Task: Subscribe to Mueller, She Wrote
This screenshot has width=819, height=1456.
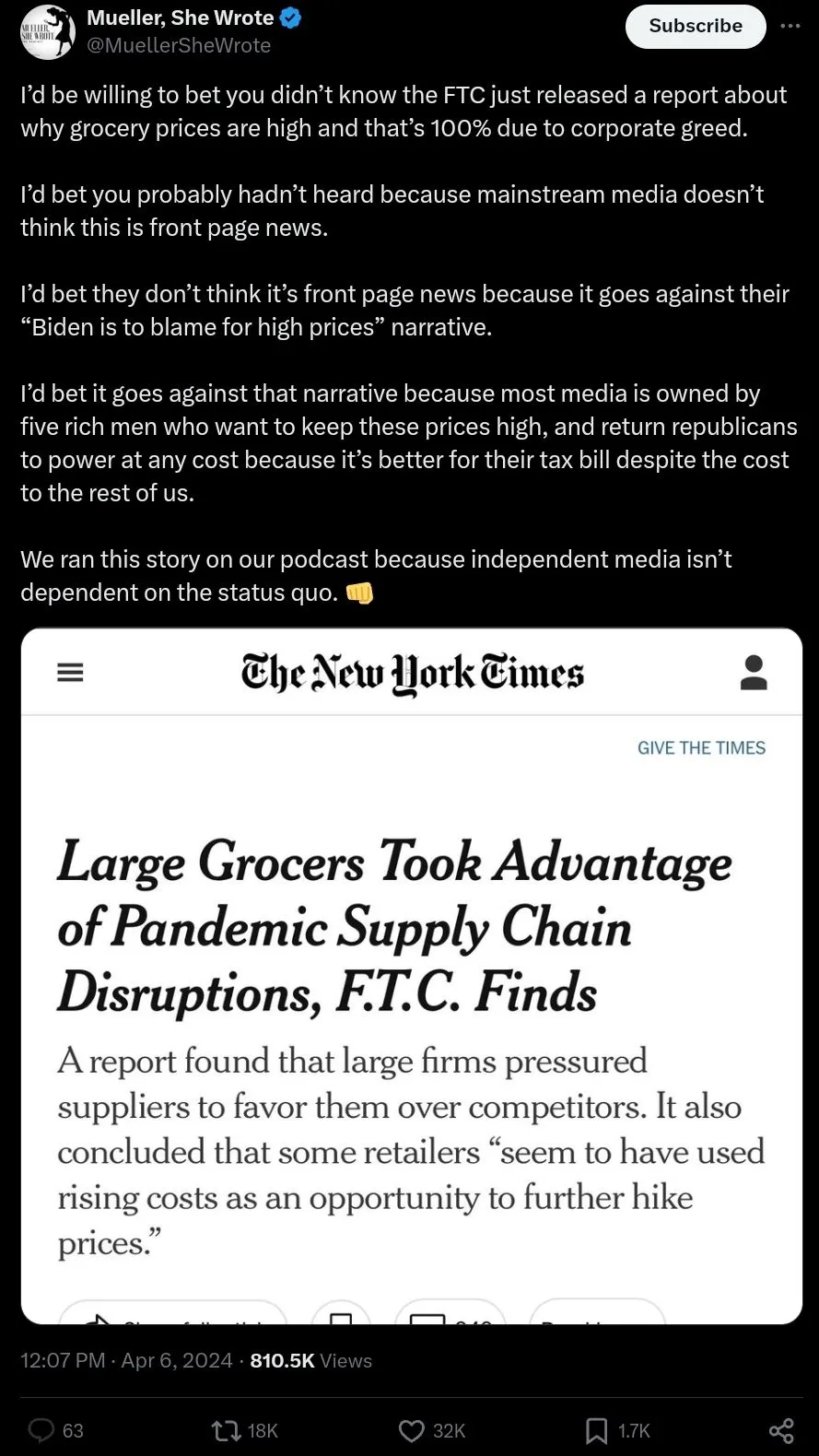Action: click(x=695, y=27)
